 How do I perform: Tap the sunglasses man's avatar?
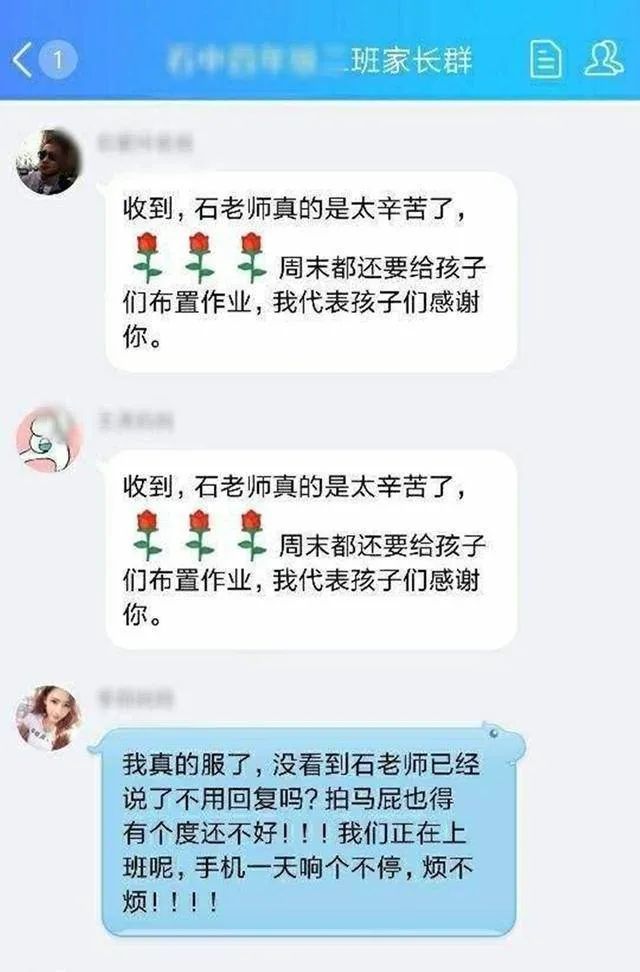point(48,161)
